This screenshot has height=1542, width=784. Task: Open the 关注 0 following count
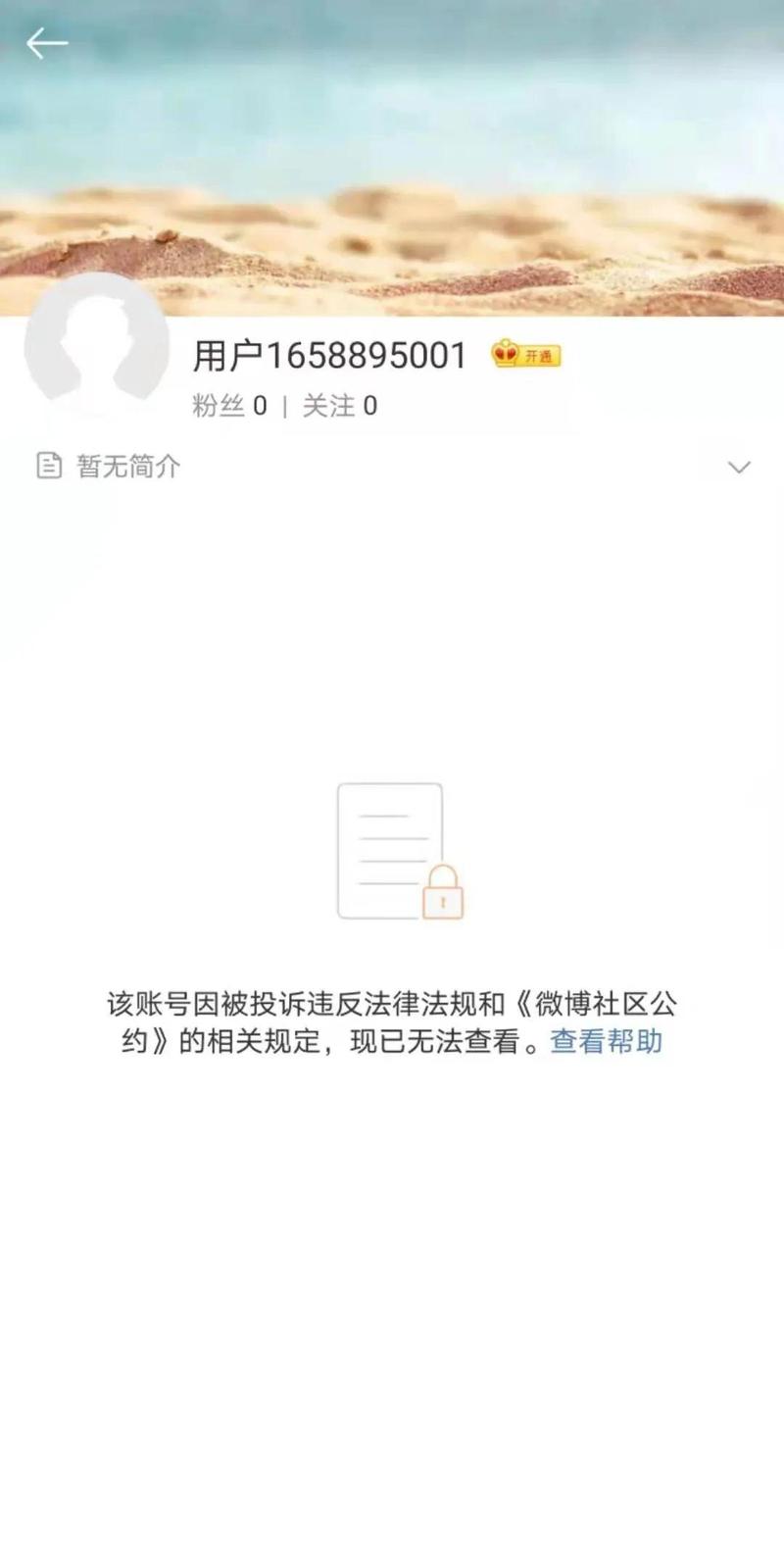339,406
